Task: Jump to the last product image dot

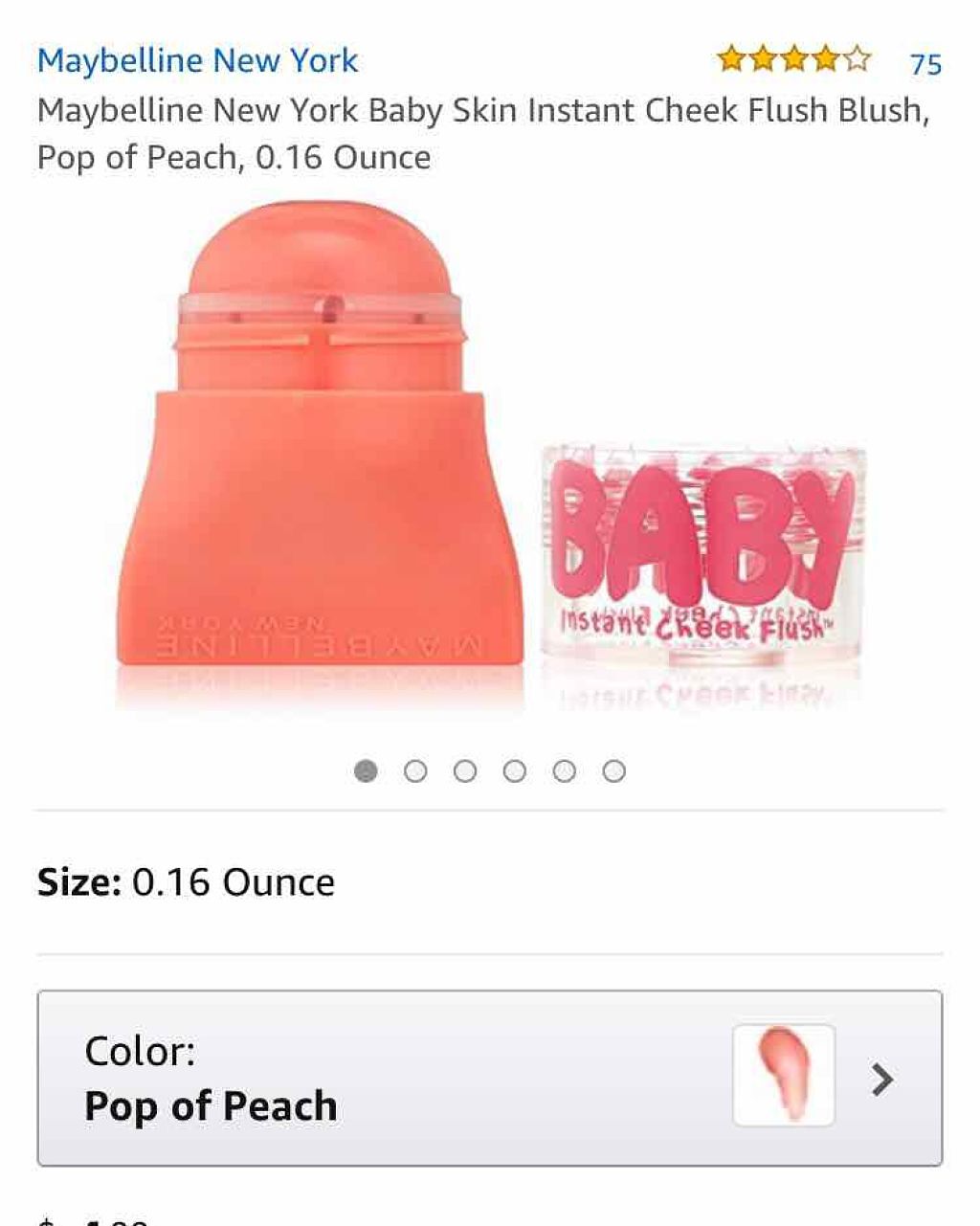Action: 614,771
